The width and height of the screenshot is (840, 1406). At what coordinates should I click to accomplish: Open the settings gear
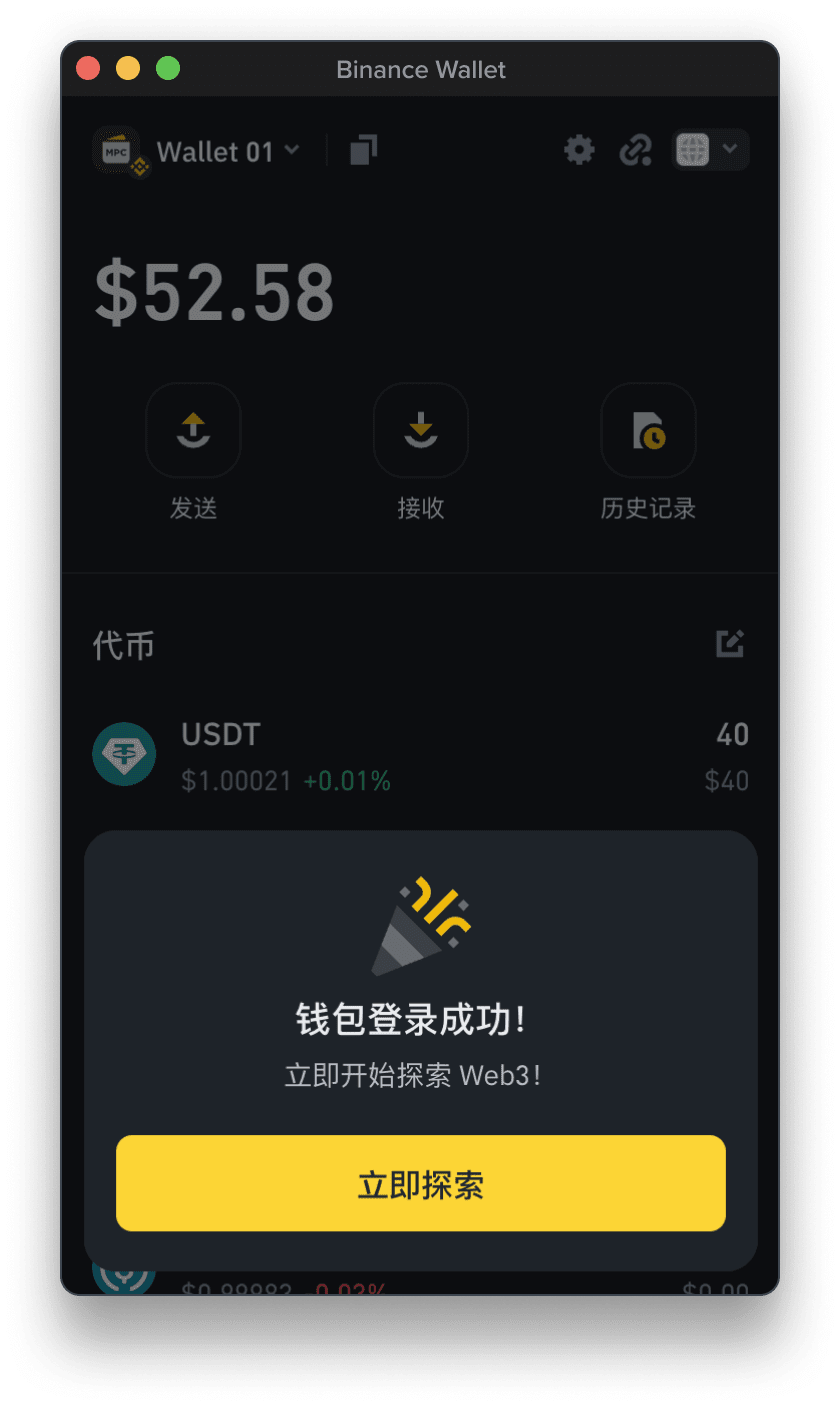[x=579, y=150]
